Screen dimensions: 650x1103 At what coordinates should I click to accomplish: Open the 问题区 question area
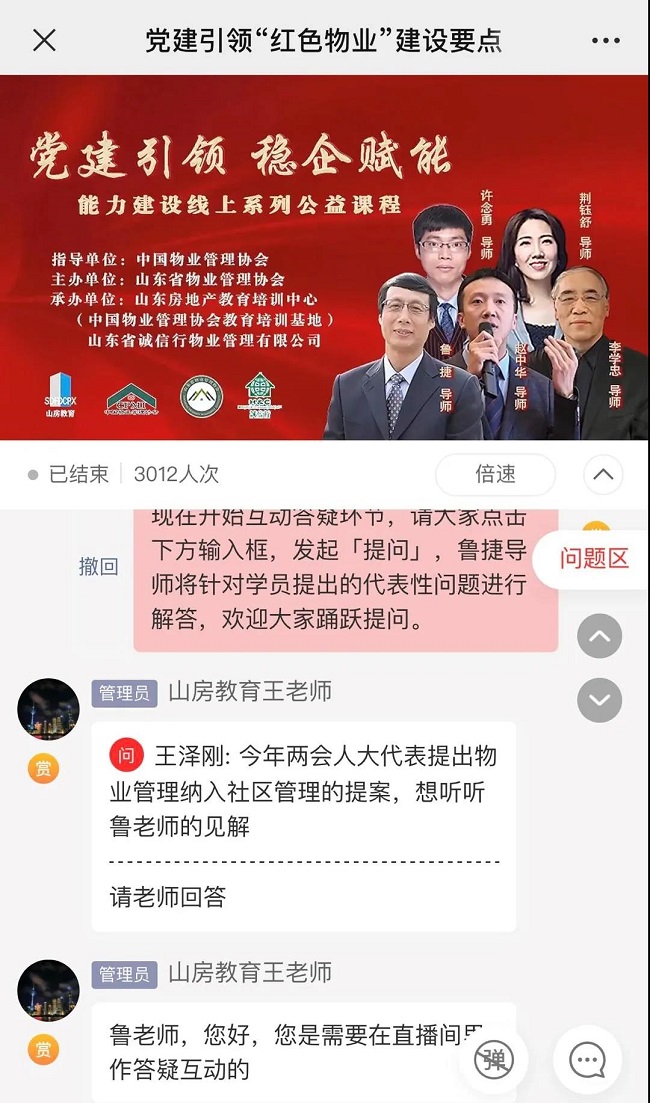tap(593, 558)
